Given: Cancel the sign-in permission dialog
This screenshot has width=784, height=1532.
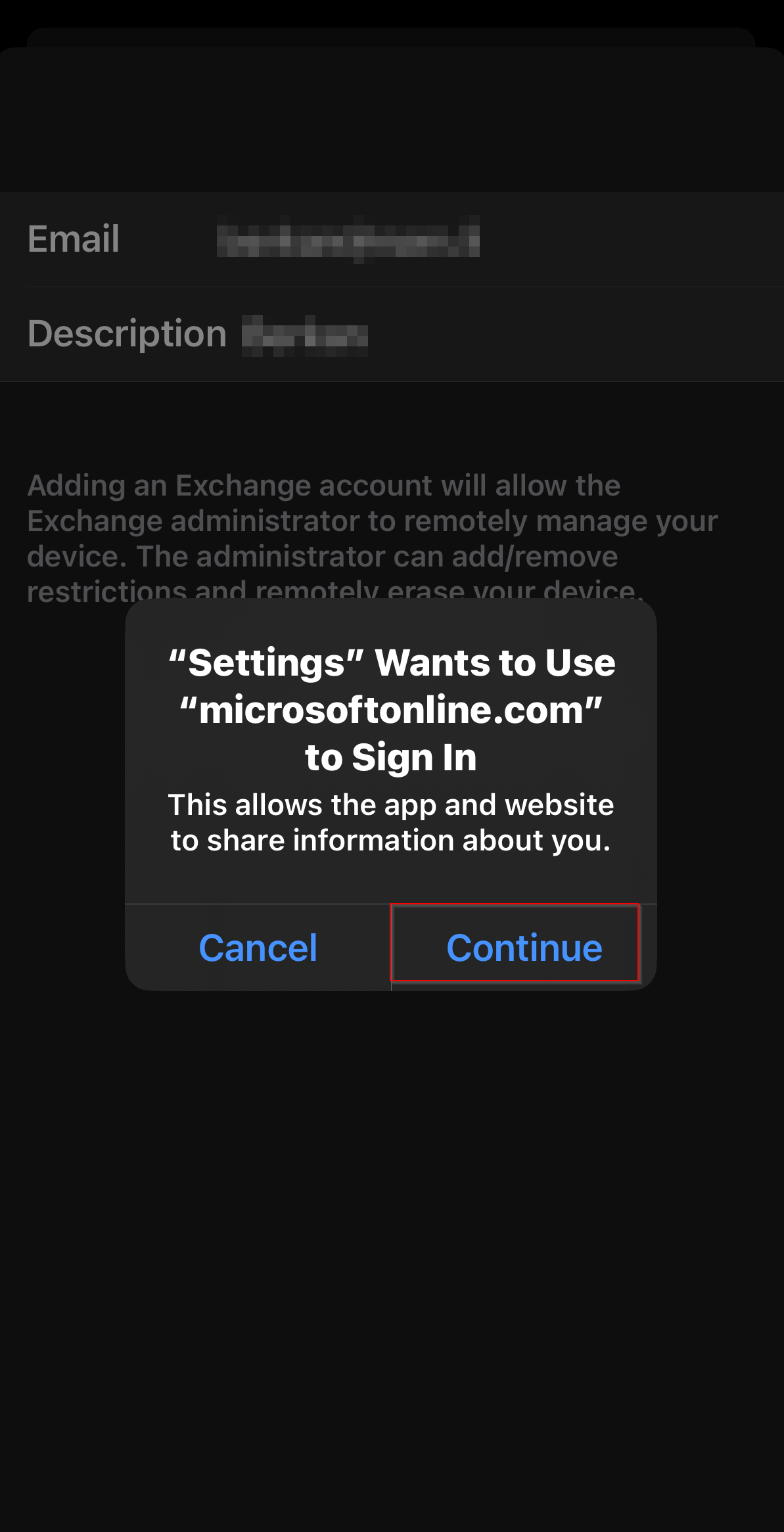Looking at the screenshot, I should pyautogui.click(x=258, y=947).
